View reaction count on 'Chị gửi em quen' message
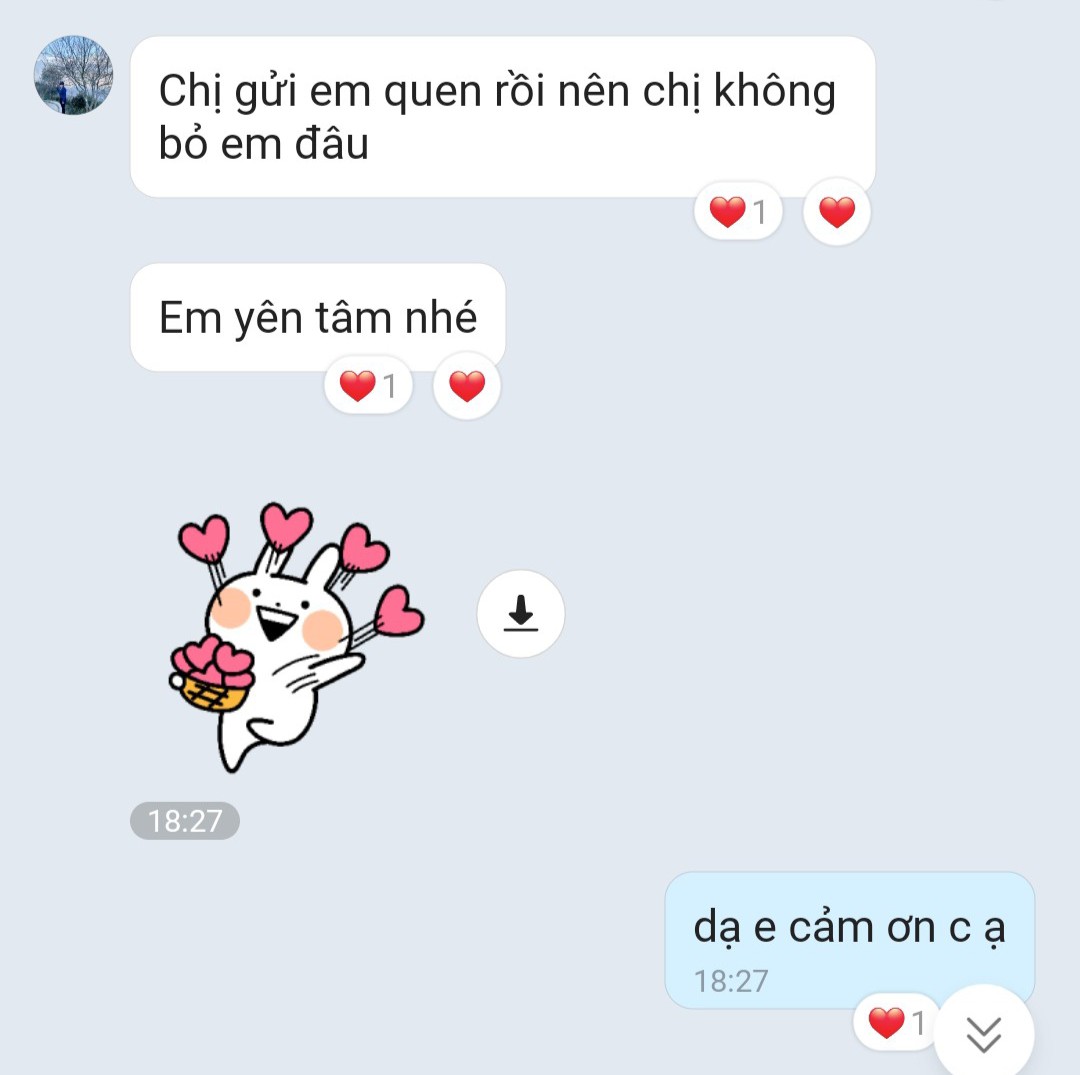The image size is (1080, 1075). [738, 212]
